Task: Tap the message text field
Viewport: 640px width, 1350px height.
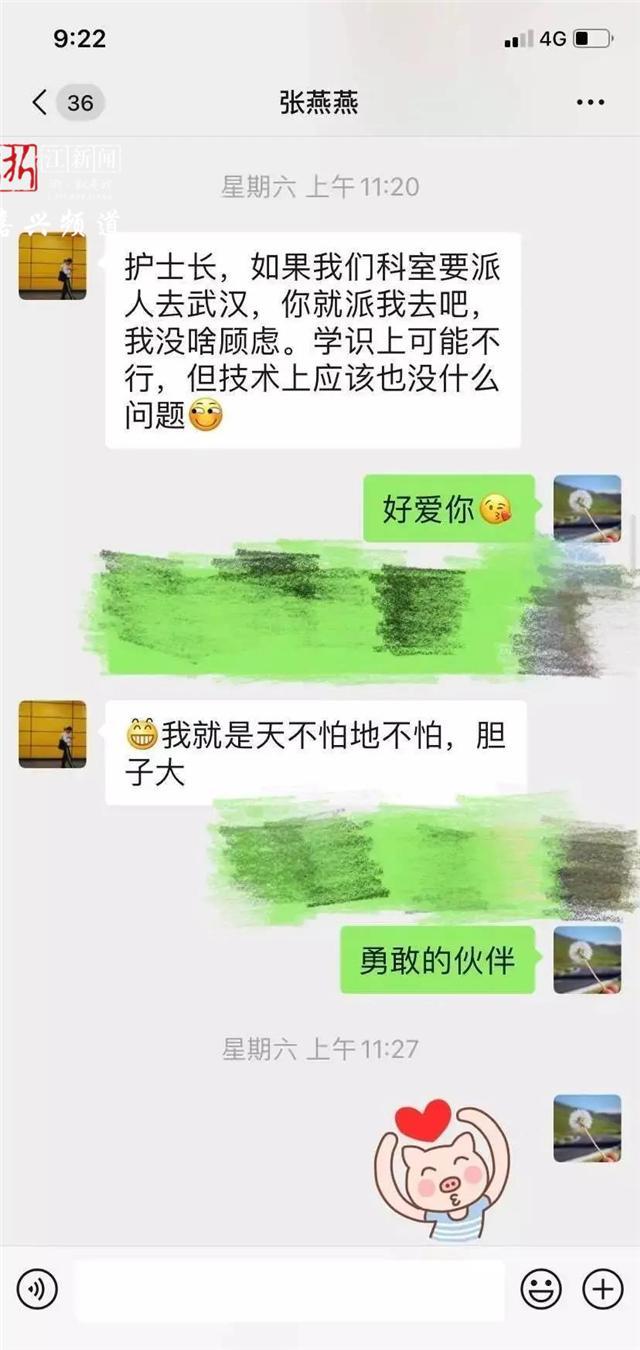Action: 290,1290
